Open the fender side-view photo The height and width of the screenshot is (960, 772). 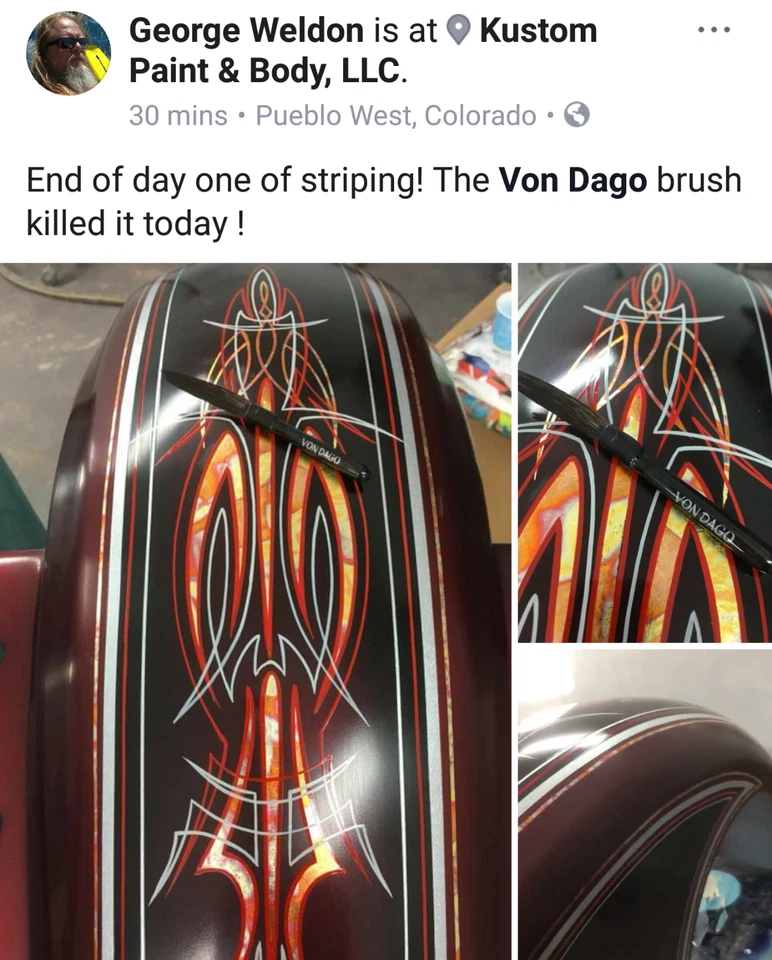tap(644, 804)
